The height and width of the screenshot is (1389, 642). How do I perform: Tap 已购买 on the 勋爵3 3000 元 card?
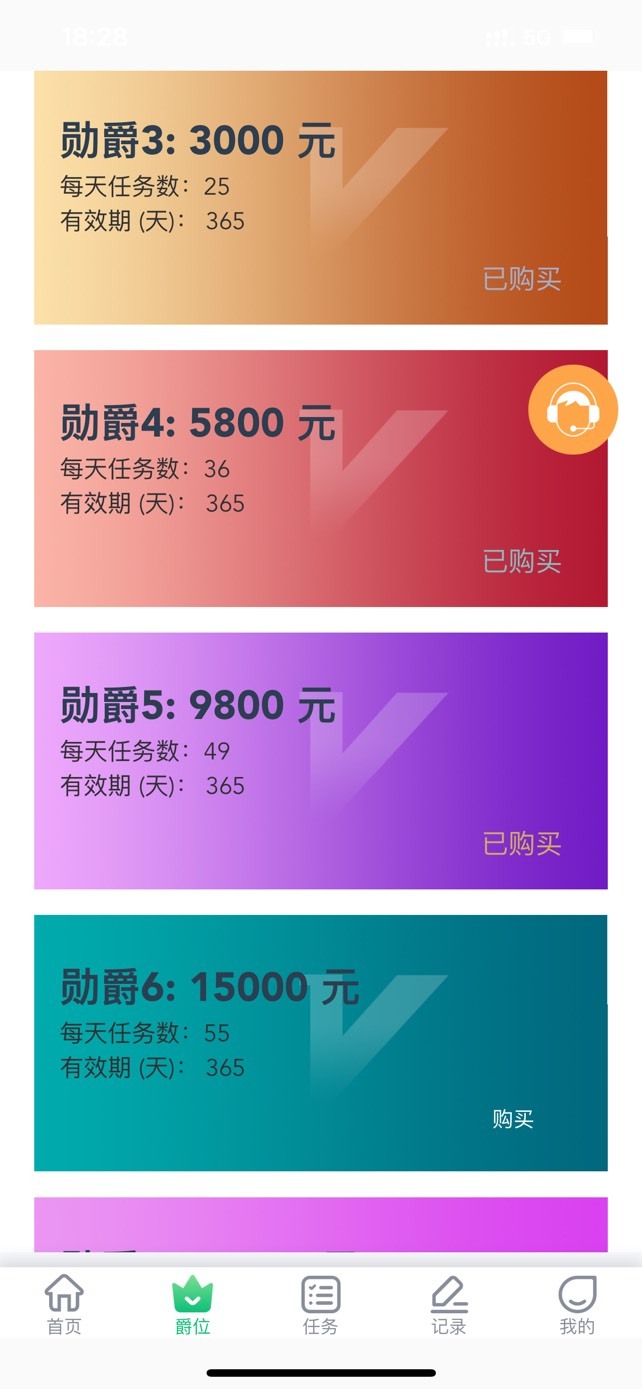522,279
